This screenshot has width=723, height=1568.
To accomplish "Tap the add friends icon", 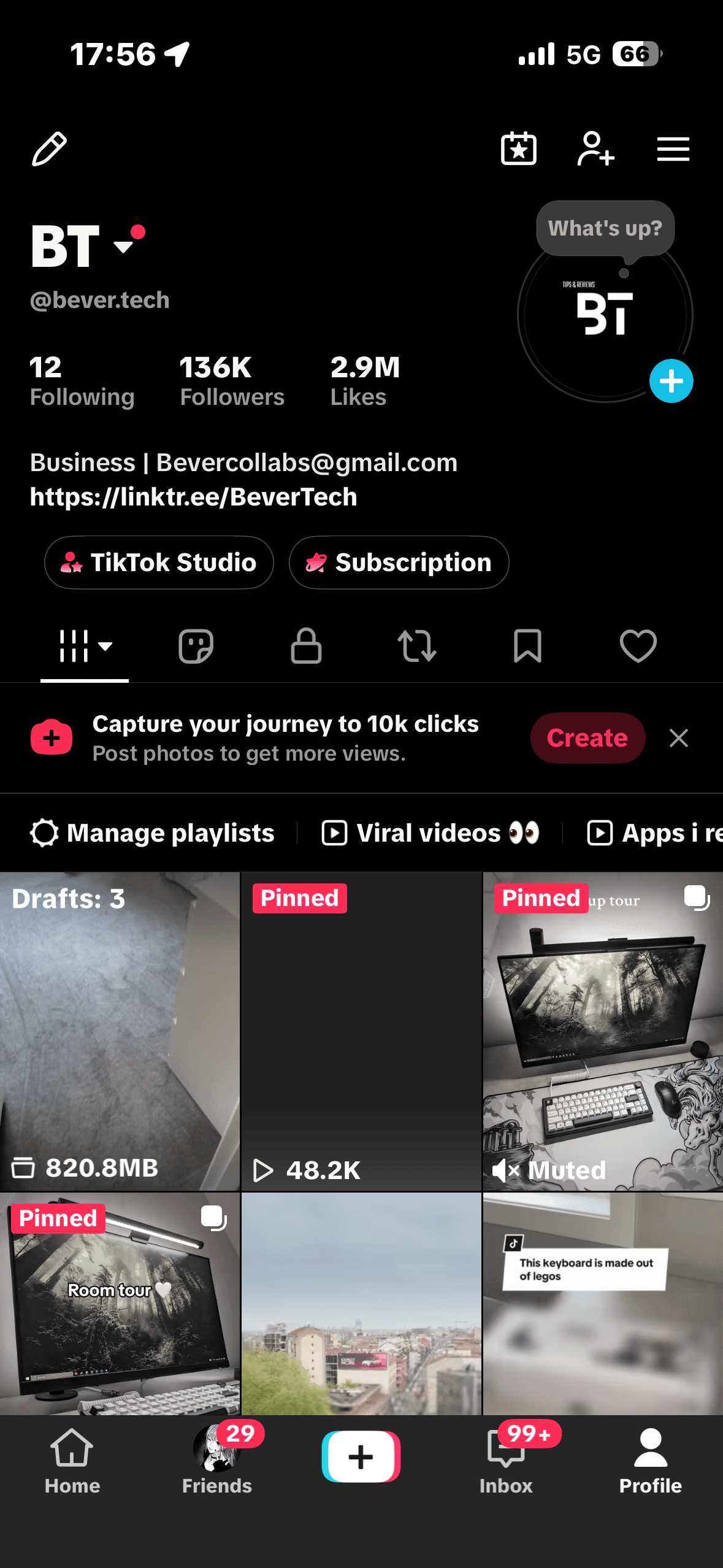I will tap(594, 149).
